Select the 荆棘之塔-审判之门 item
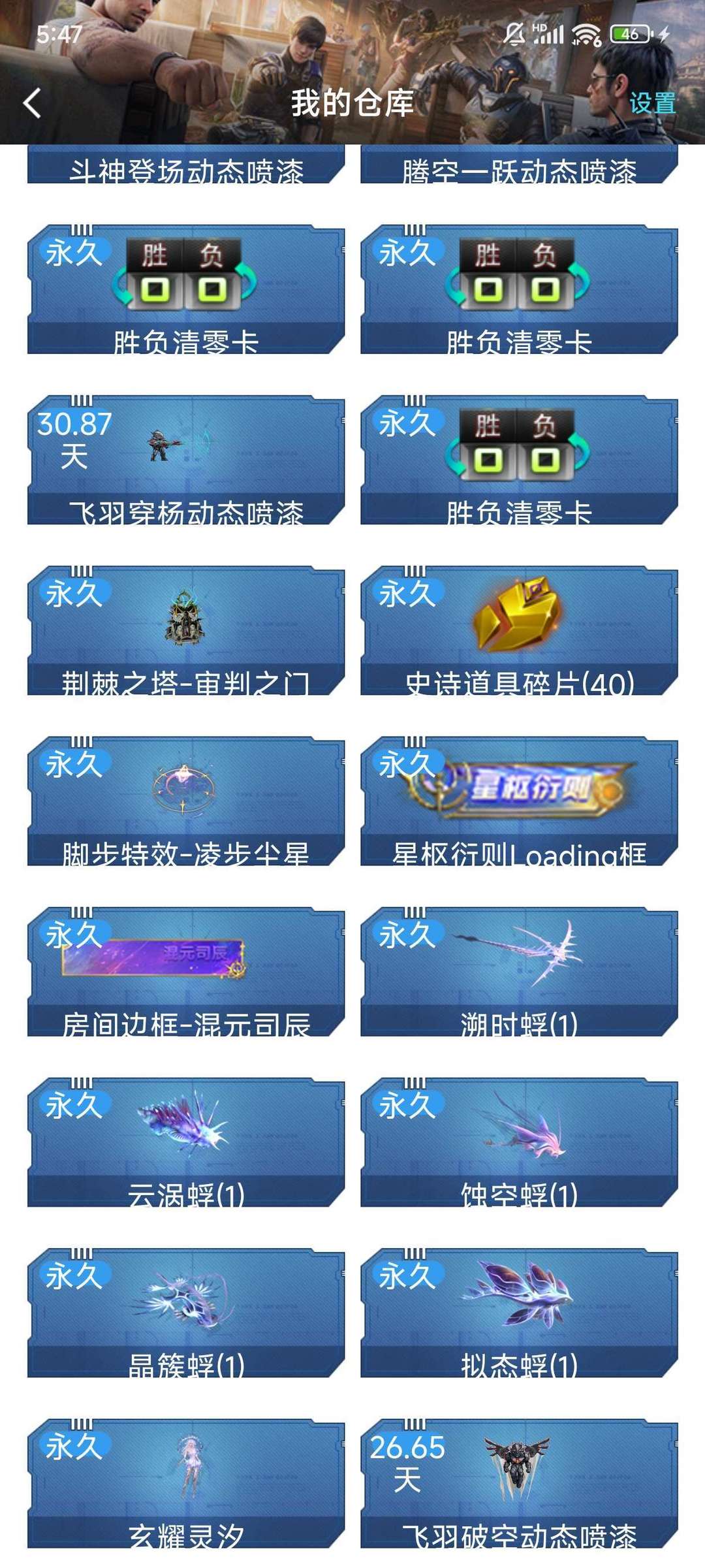The height and width of the screenshot is (1568, 705). (x=186, y=630)
